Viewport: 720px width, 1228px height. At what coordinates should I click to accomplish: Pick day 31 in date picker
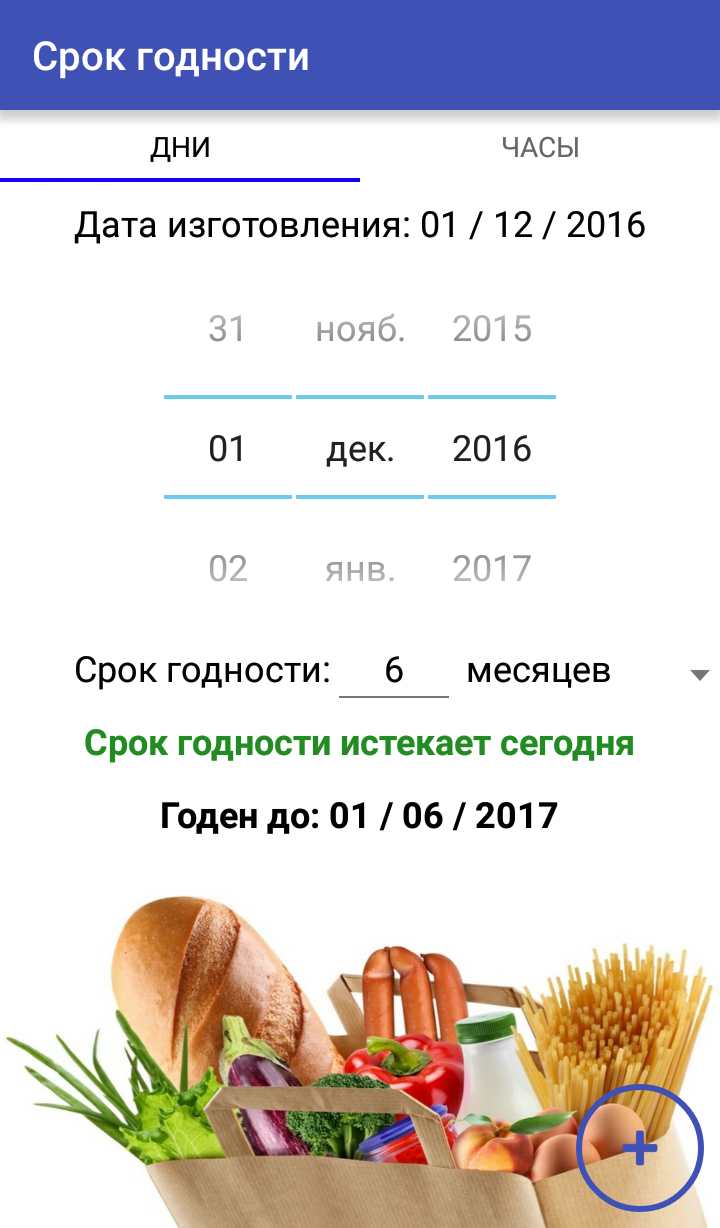click(x=227, y=329)
